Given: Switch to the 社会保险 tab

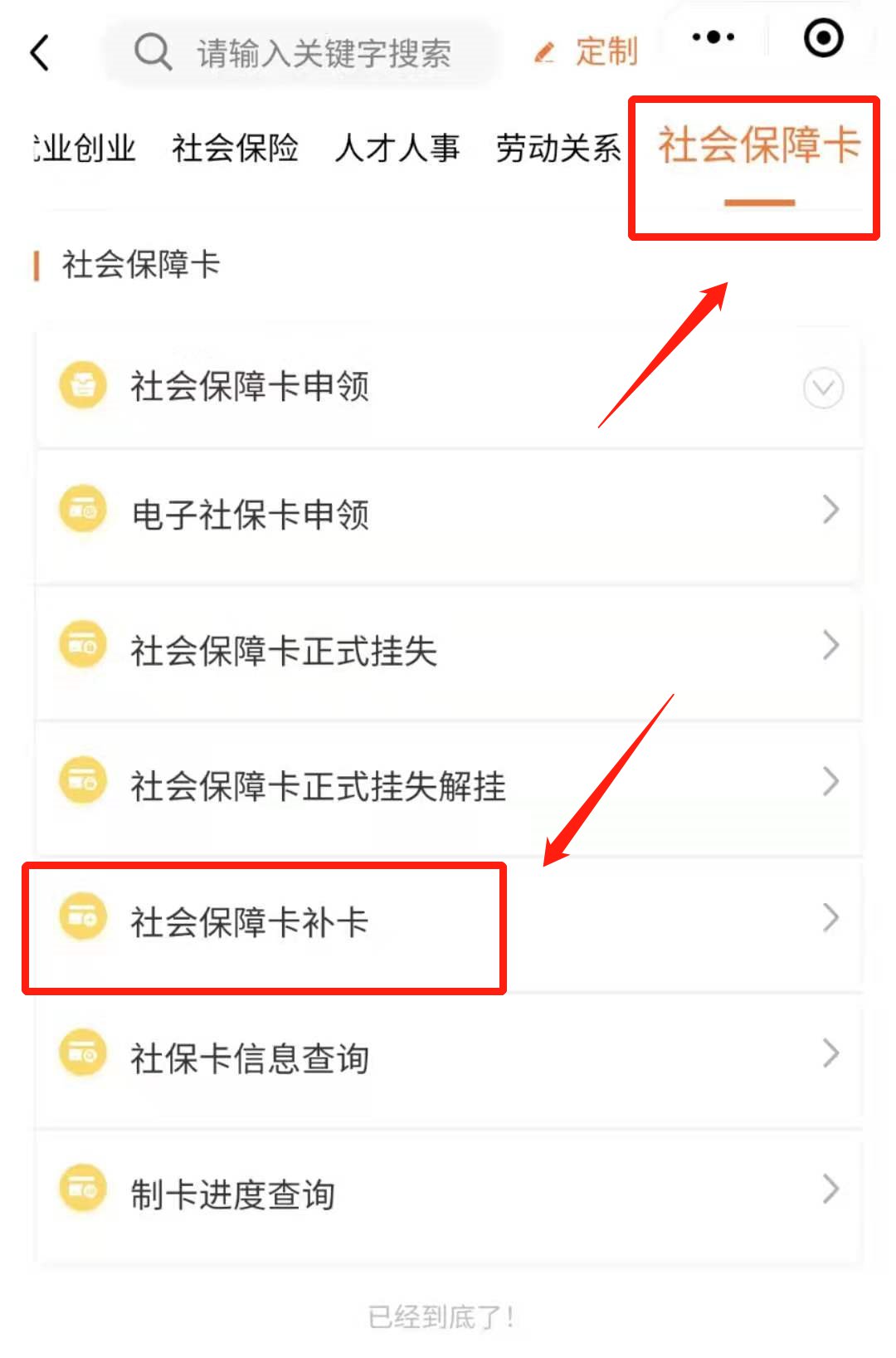Looking at the screenshot, I should [x=235, y=149].
